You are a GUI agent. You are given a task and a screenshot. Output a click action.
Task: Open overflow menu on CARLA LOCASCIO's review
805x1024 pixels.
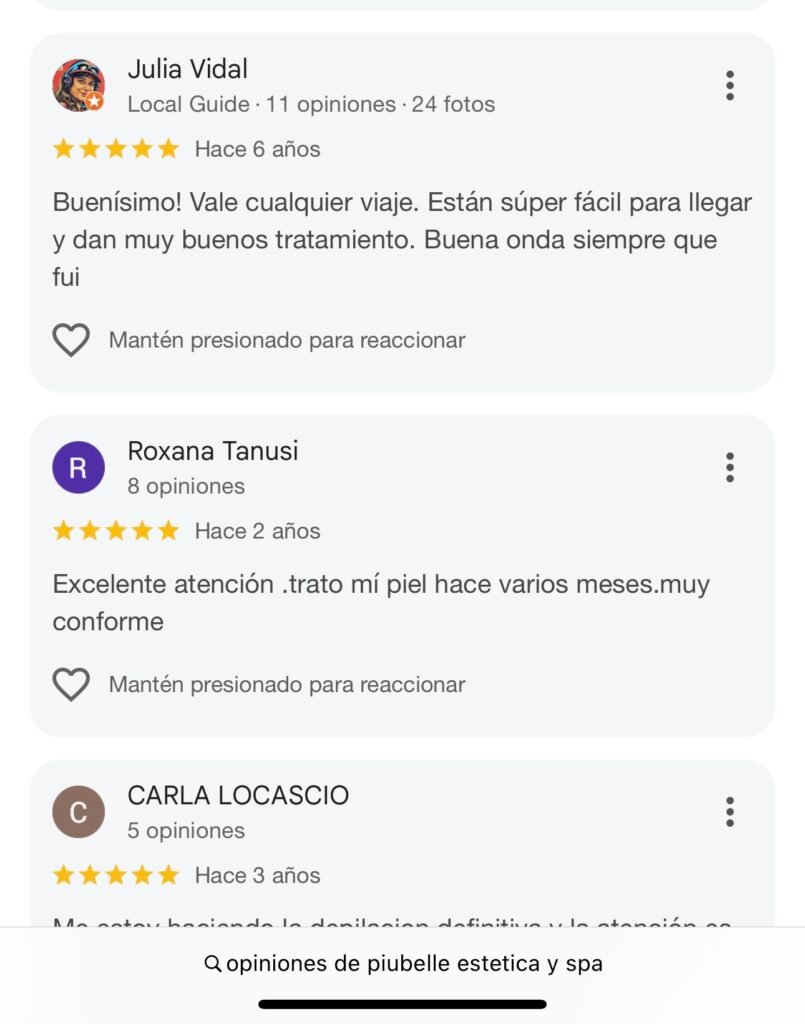pyautogui.click(x=730, y=812)
